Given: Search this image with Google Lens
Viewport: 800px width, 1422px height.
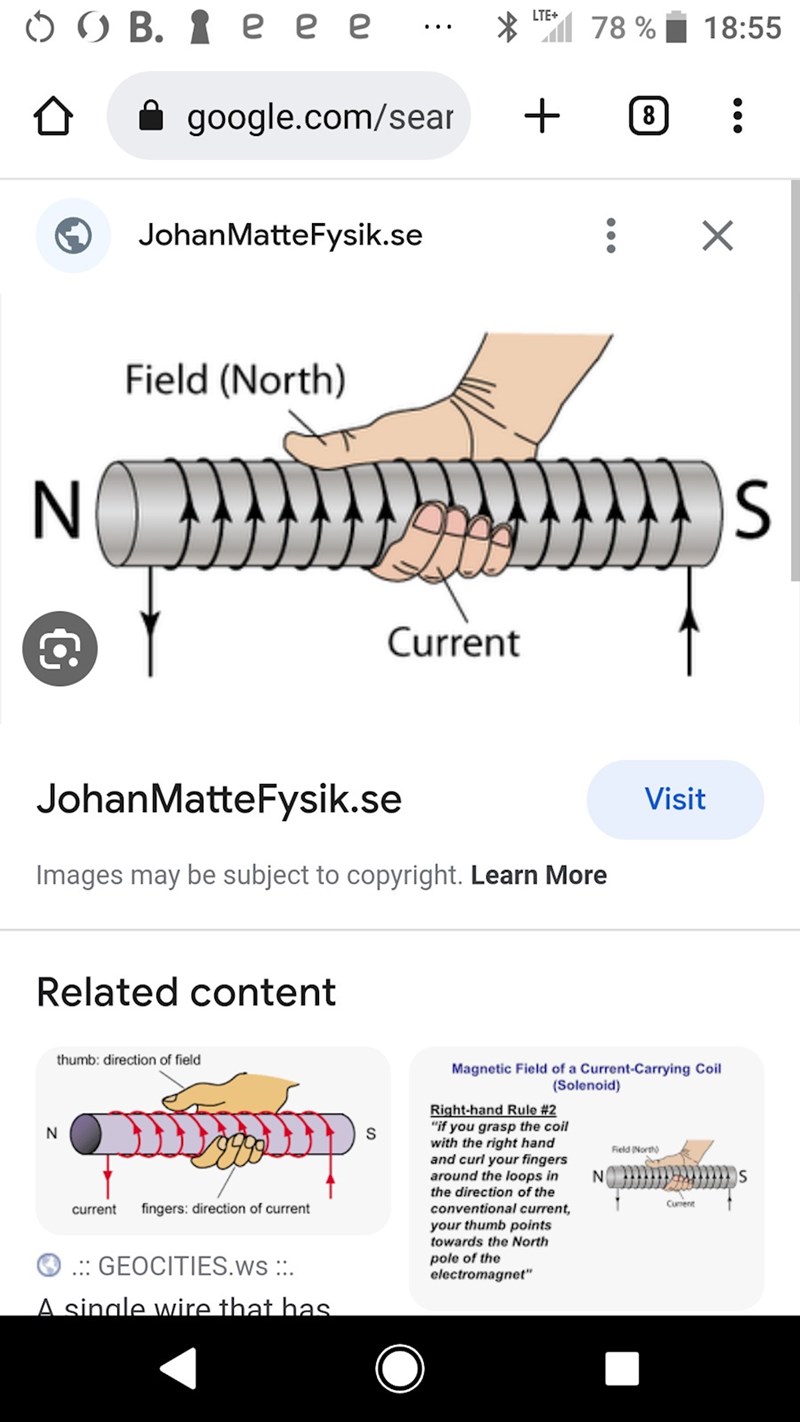Looking at the screenshot, I should 60,649.
